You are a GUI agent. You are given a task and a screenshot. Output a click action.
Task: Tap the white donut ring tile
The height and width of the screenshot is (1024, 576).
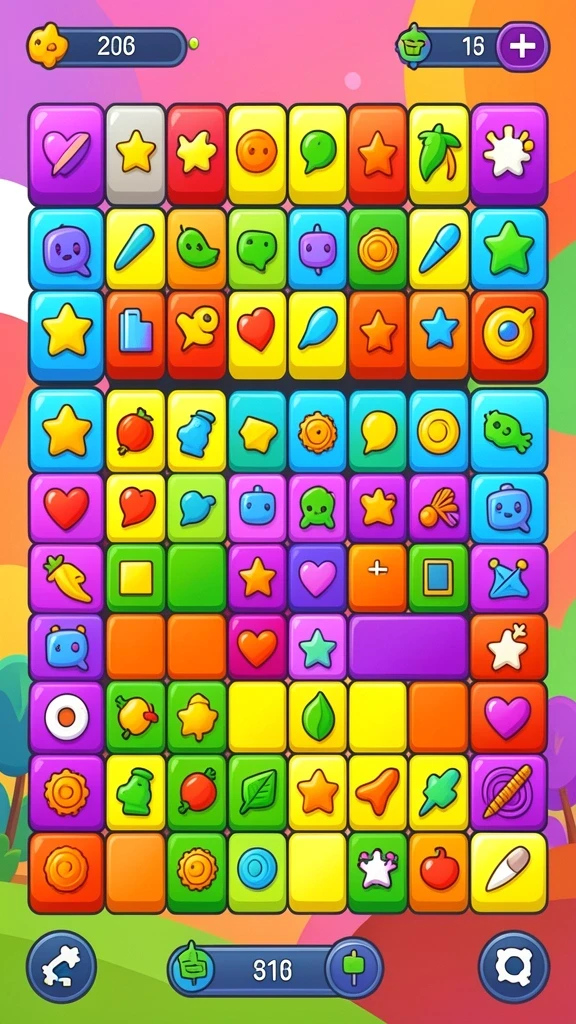(66, 716)
